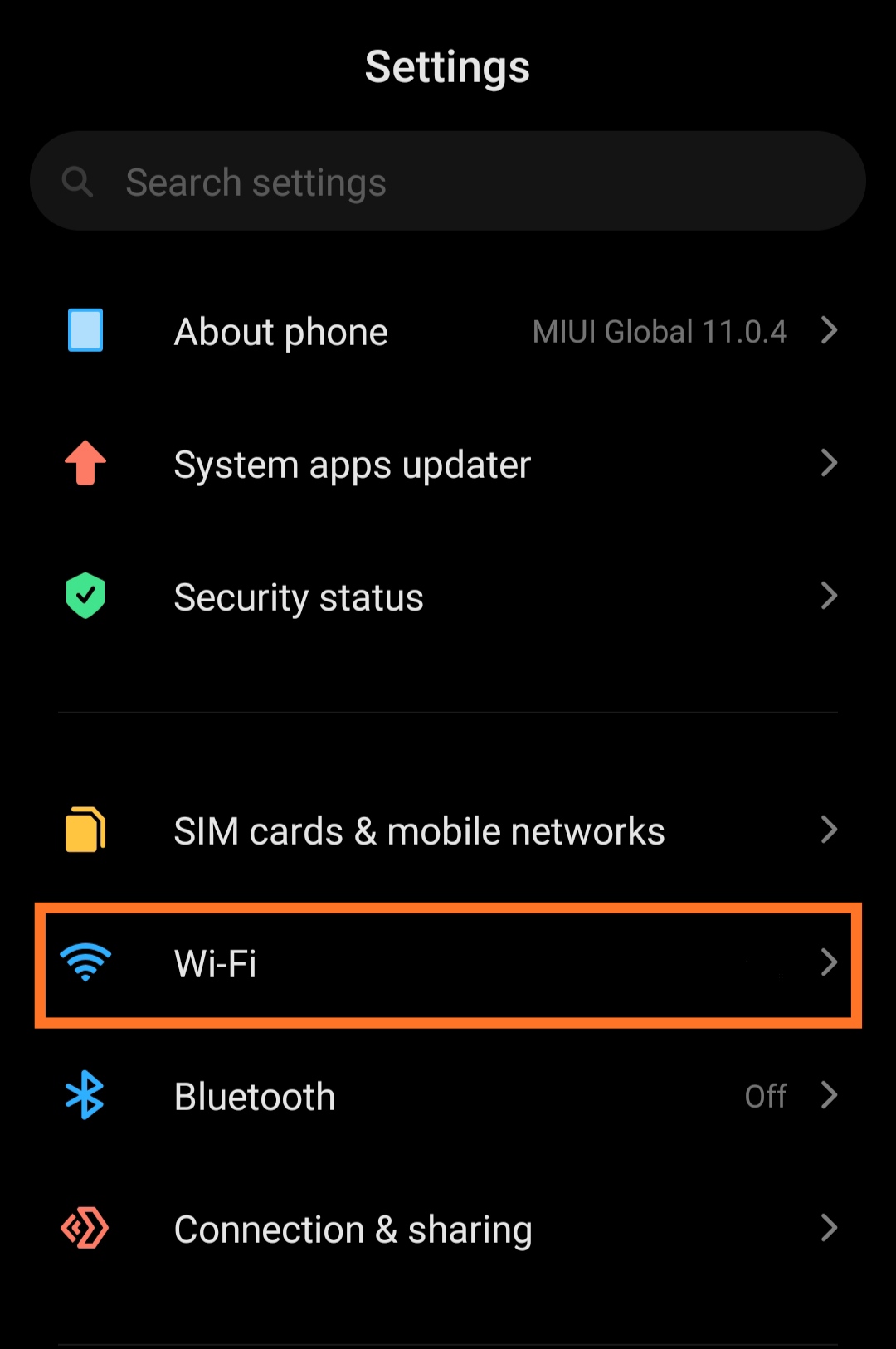896x1349 pixels.
Task: Open Connection & sharing via chevron arrow
Action: [830, 1229]
